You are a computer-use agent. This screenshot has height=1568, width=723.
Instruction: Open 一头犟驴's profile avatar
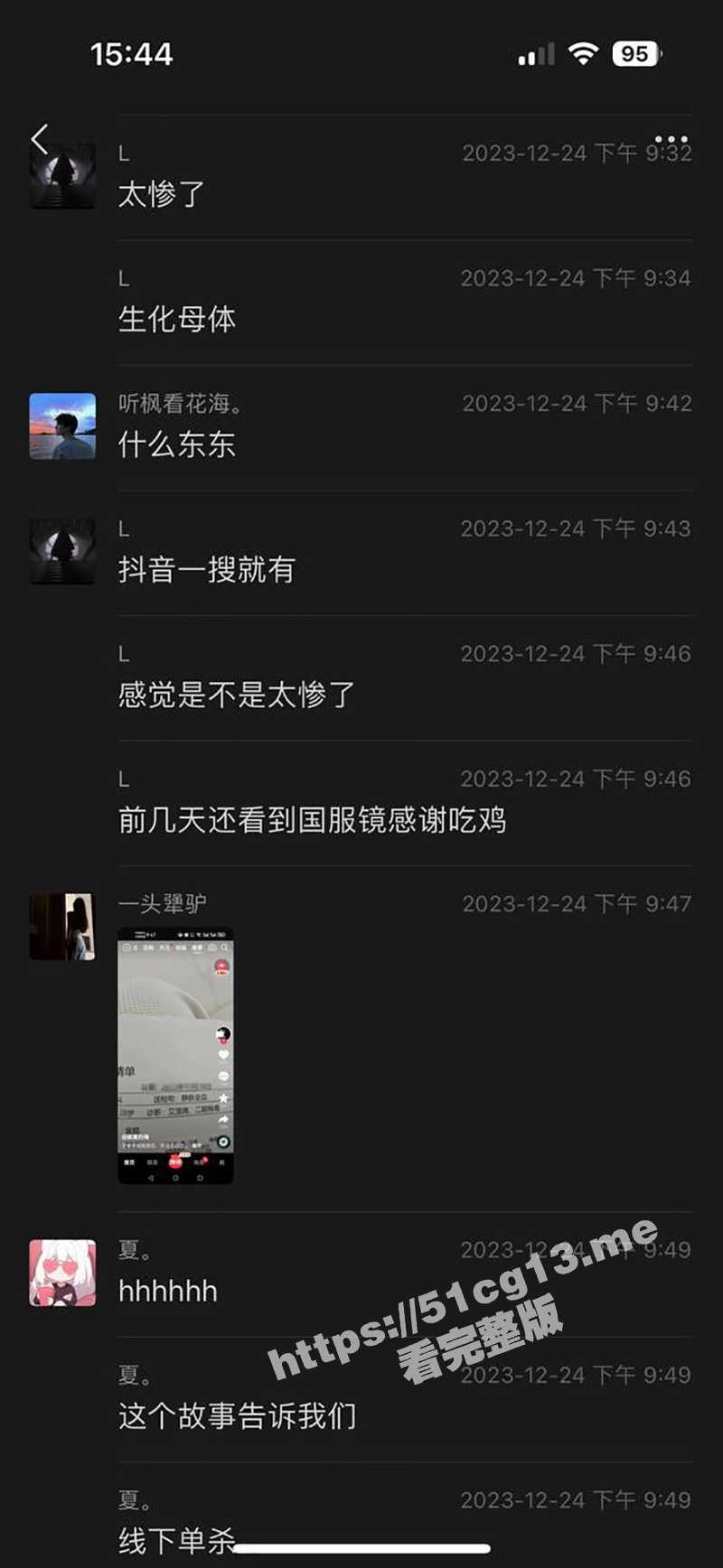62,927
